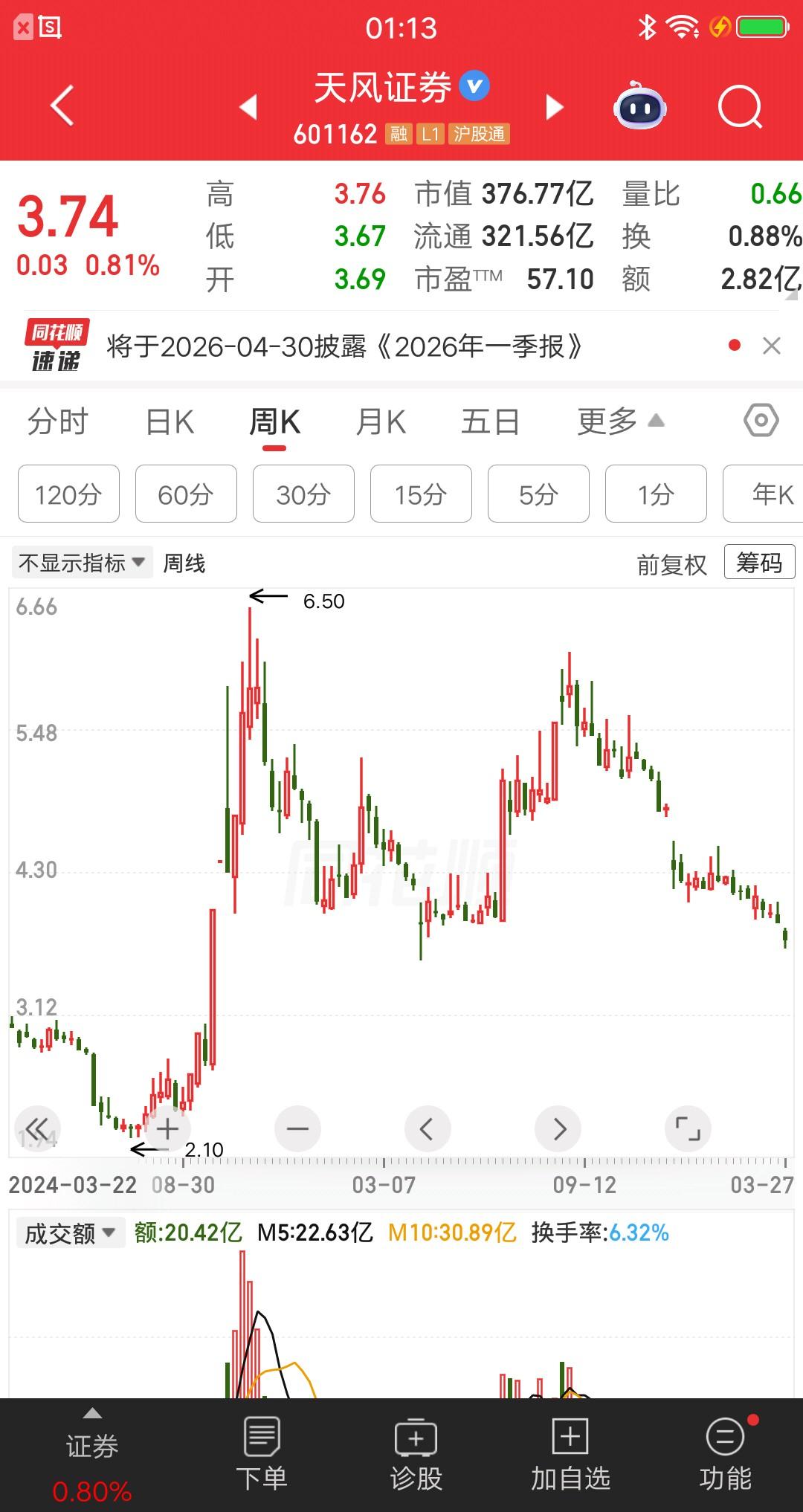
Task: Tap the back arrow to exit
Action: click(62, 106)
